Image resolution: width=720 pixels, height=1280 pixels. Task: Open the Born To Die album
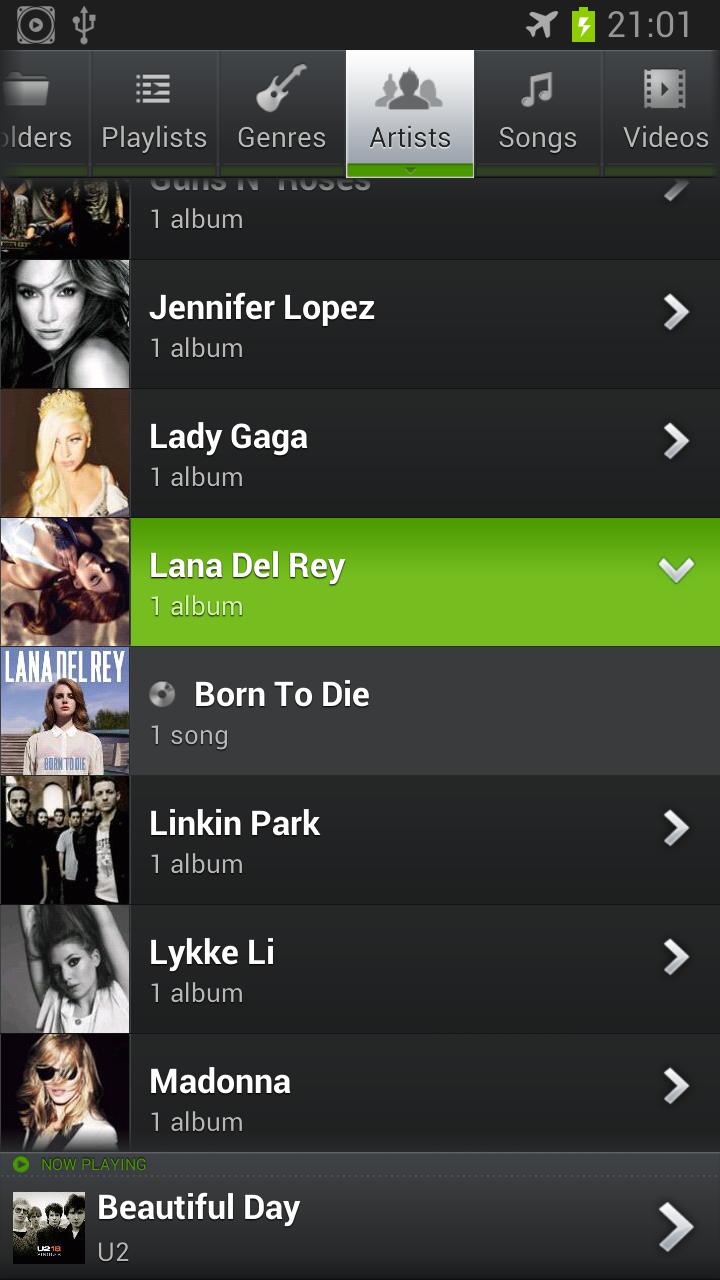click(x=360, y=712)
